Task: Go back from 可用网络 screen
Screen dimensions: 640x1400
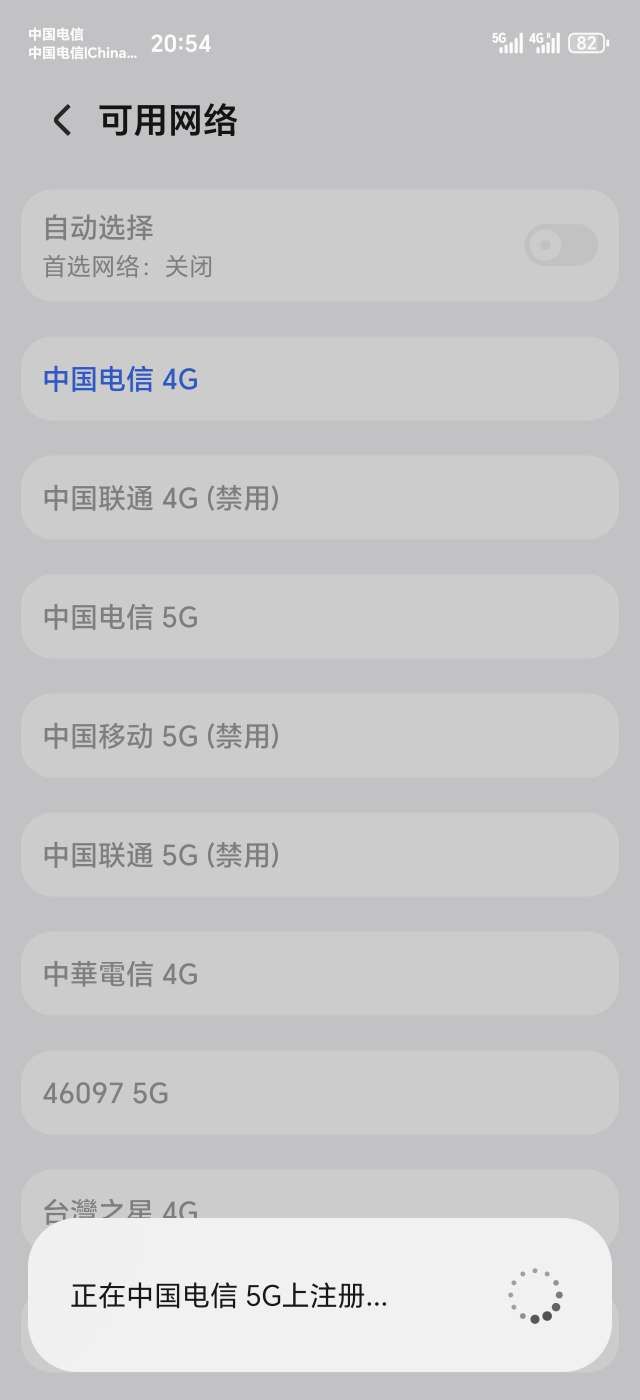Action: pyautogui.click(x=62, y=121)
